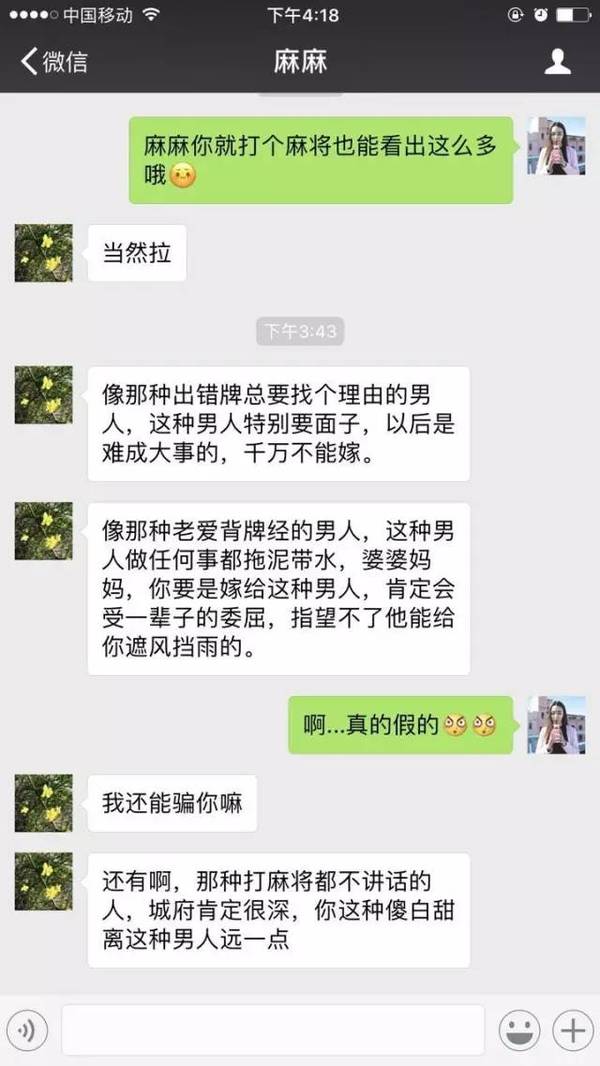Open 麻麻's avatar next to 当然拉
Viewport: 600px width, 1066px height.
(x=43, y=253)
